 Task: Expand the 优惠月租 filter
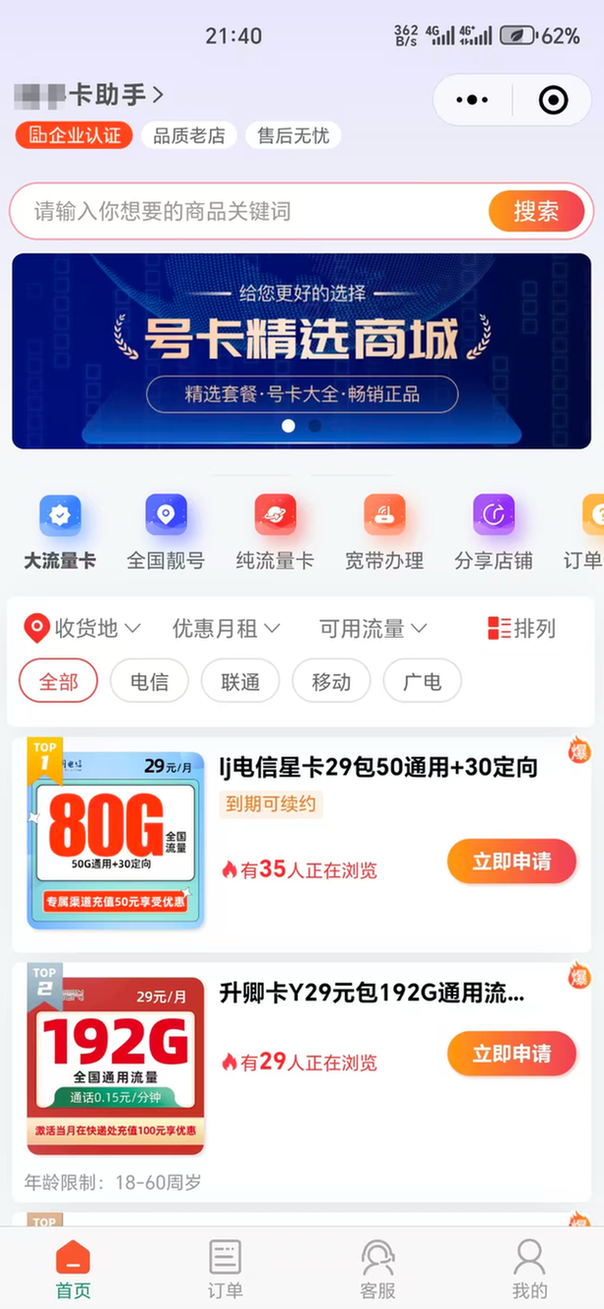pyautogui.click(x=226, y=628)
